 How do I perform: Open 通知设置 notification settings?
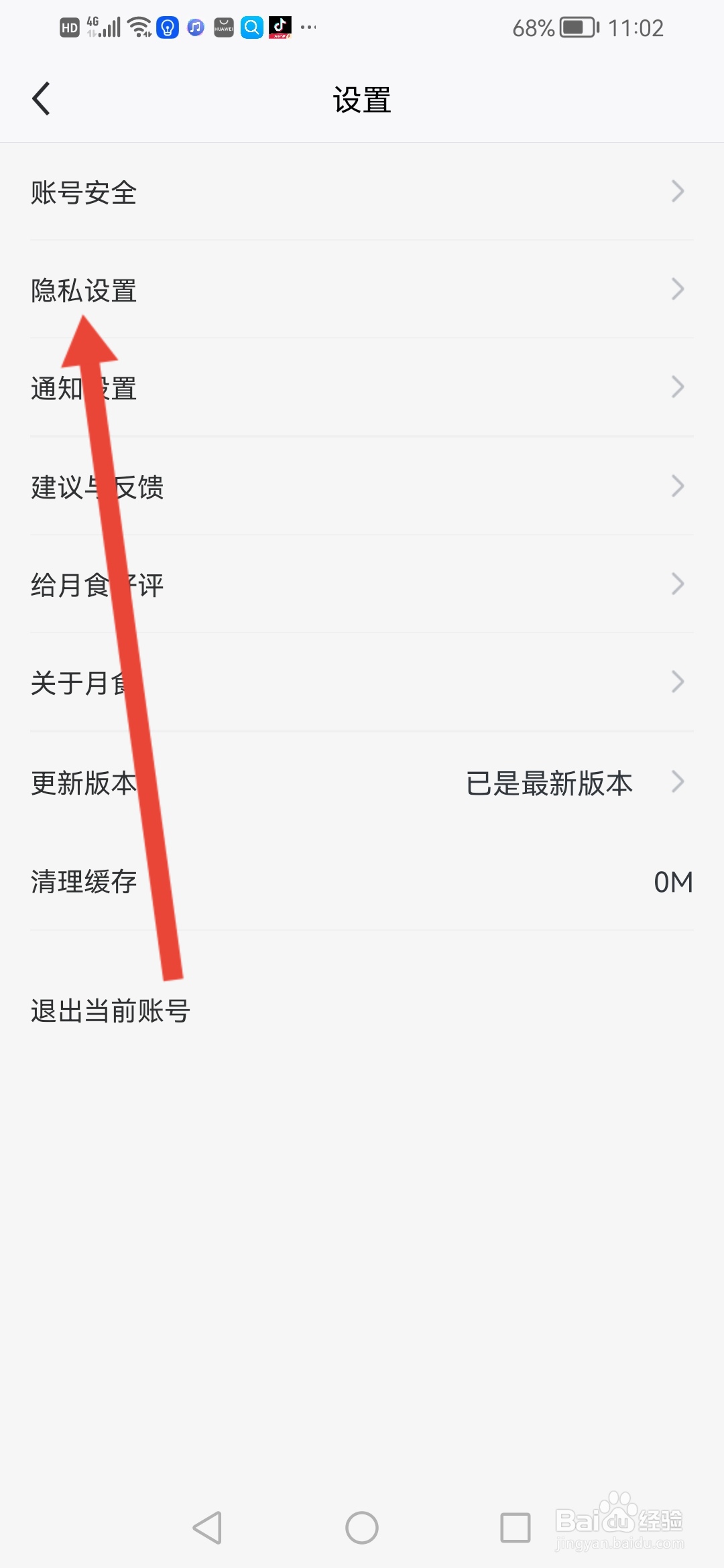[x=83, y=388]
